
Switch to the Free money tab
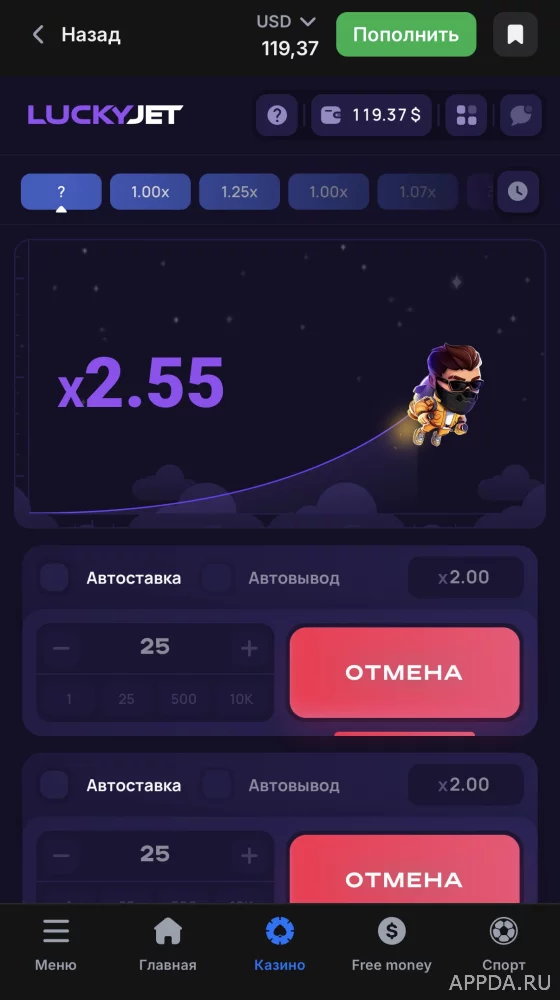(x=392, y=945)
